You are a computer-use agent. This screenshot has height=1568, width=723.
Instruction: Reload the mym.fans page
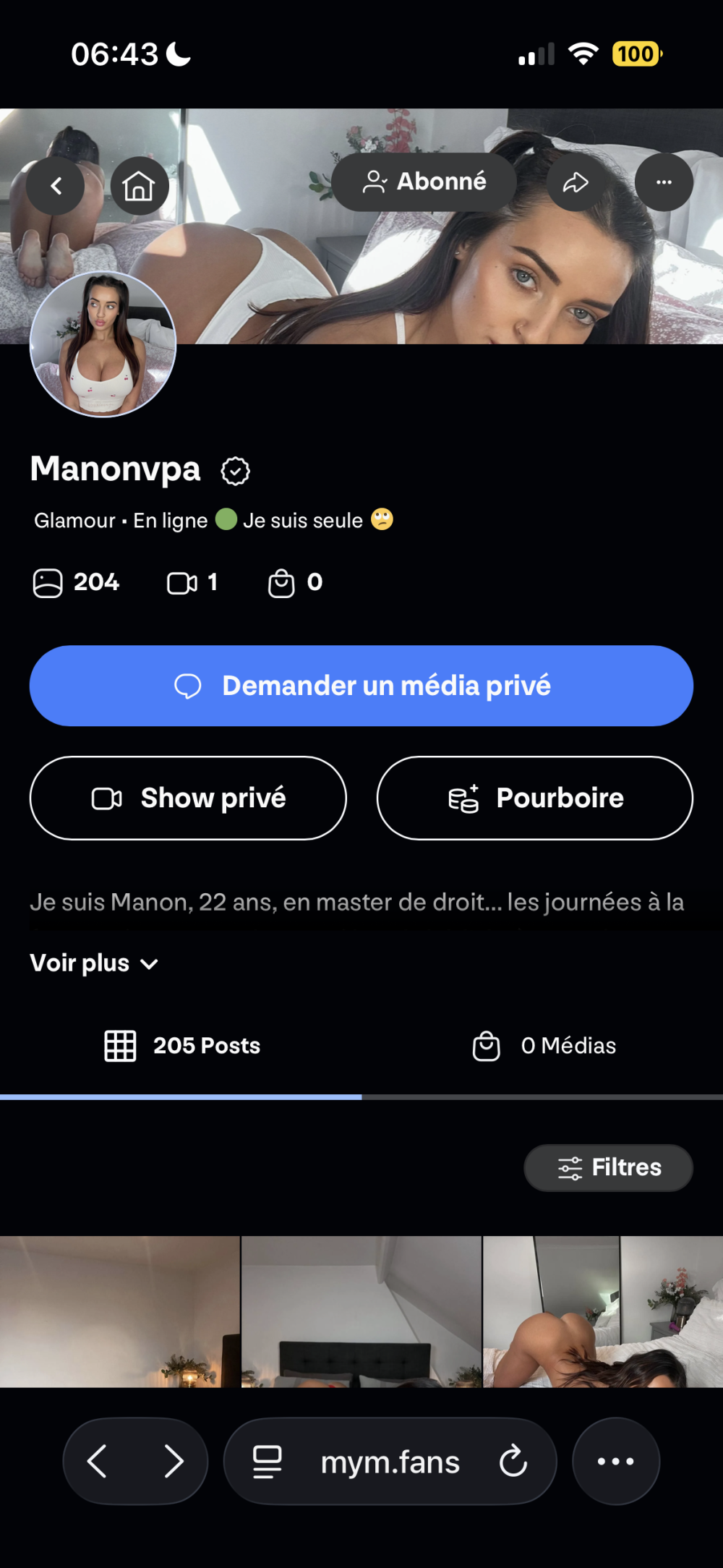(x=513, y=1462)
